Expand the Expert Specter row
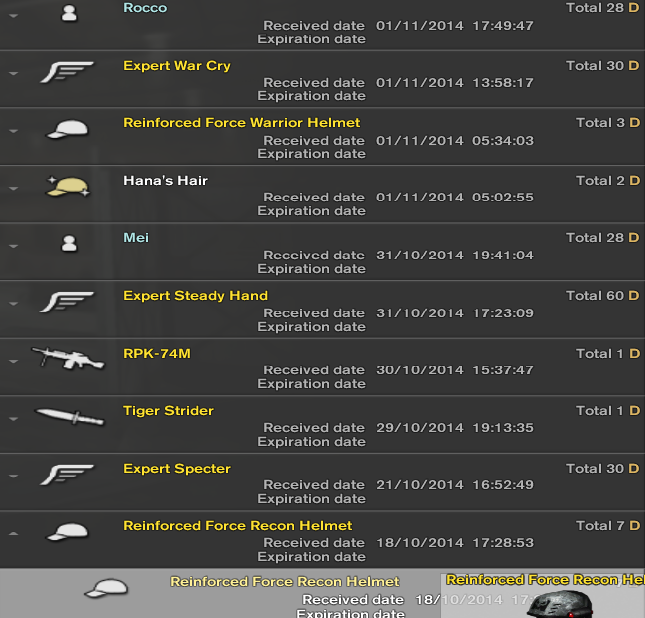This screenshot has height=618, width=645. click(13, 476)
